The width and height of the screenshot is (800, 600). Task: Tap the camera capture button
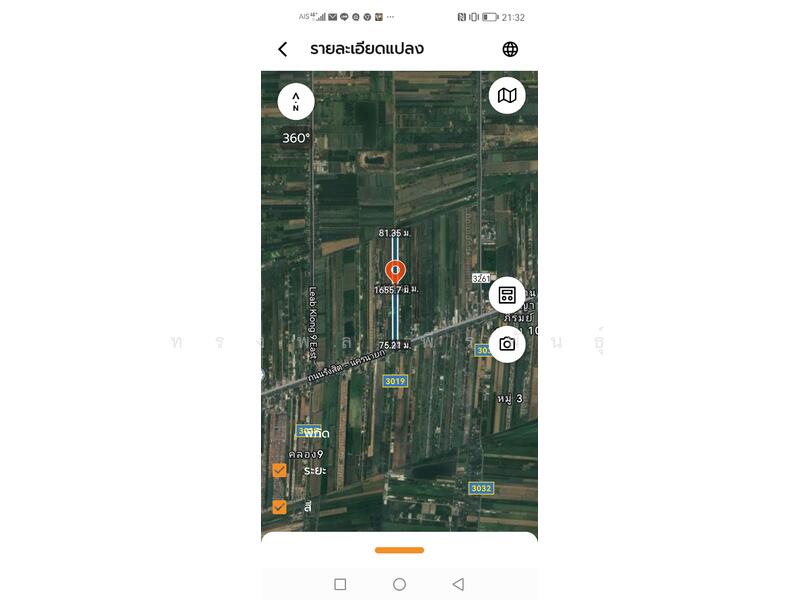click(x=507, y=344)
